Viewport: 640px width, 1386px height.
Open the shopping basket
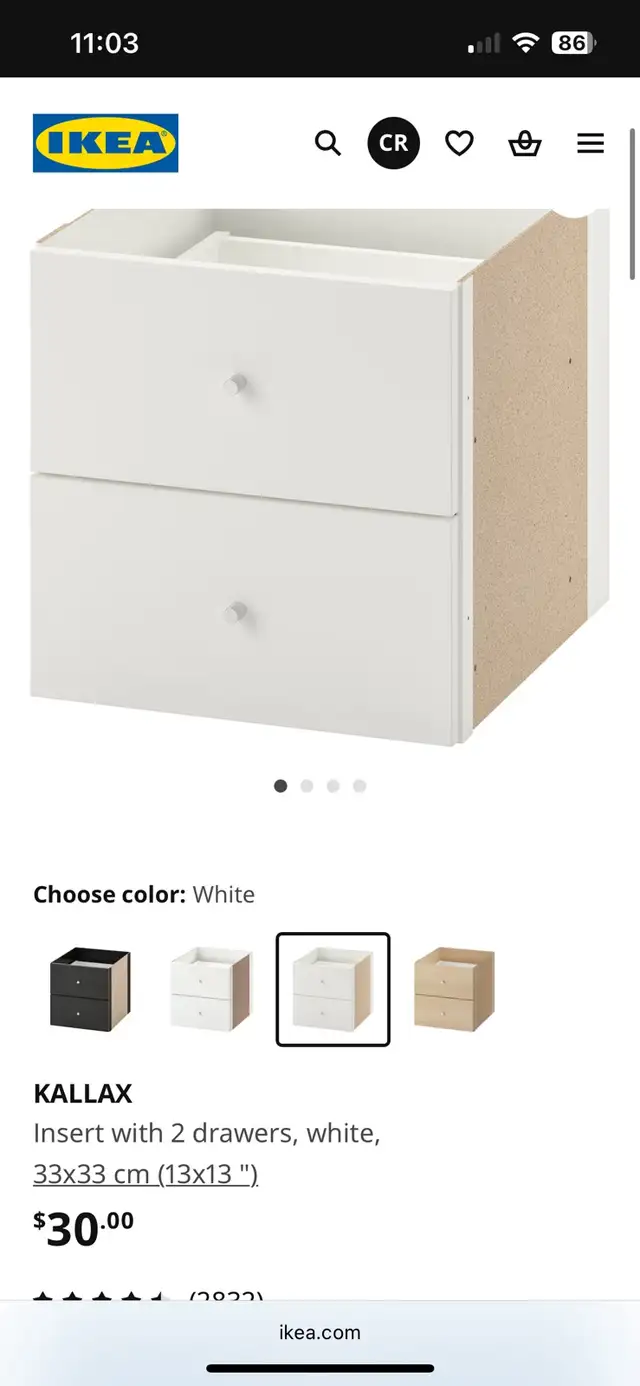[525, 144]
